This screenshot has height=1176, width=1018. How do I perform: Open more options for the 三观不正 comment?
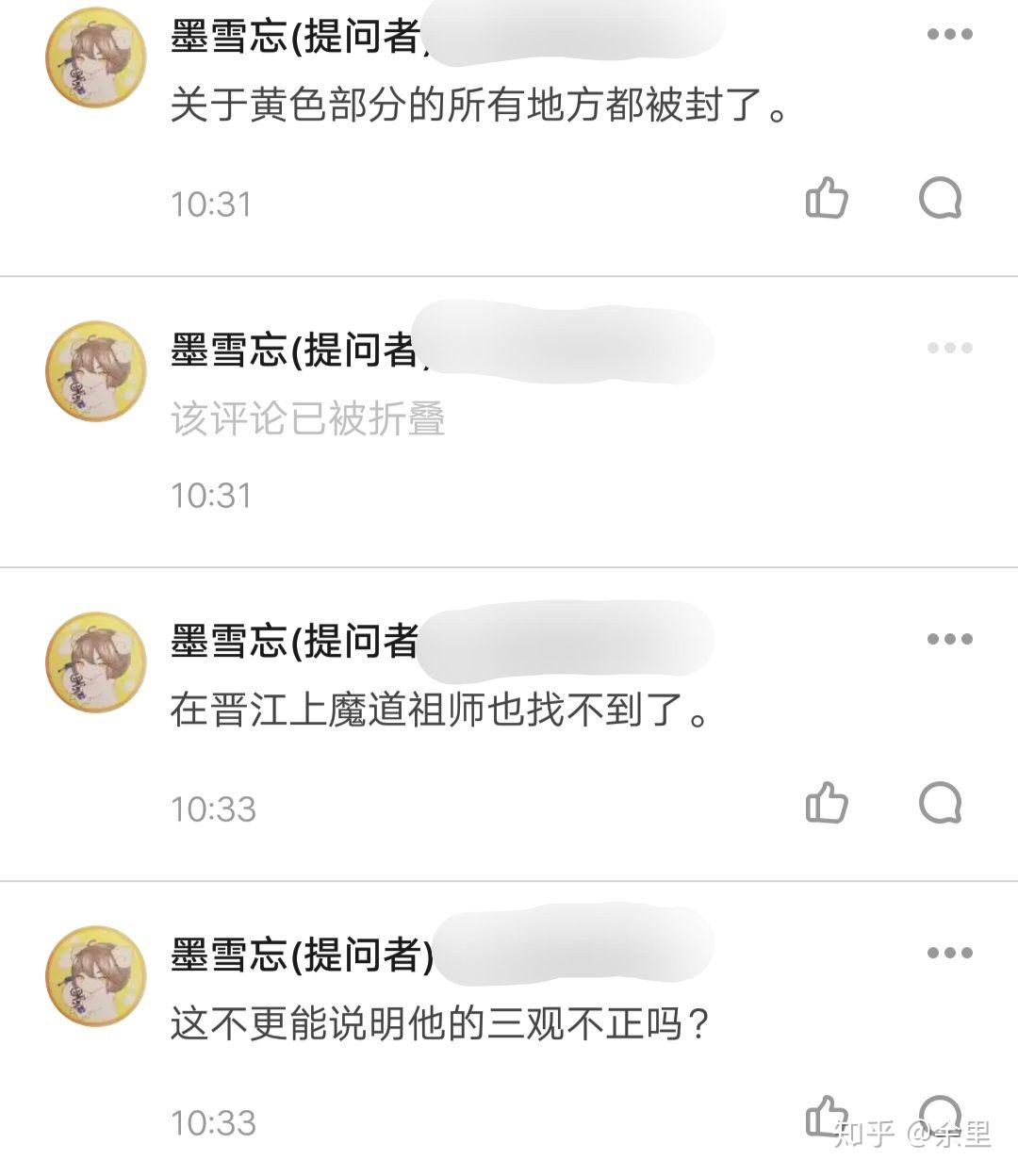click(x=948, y=953)
